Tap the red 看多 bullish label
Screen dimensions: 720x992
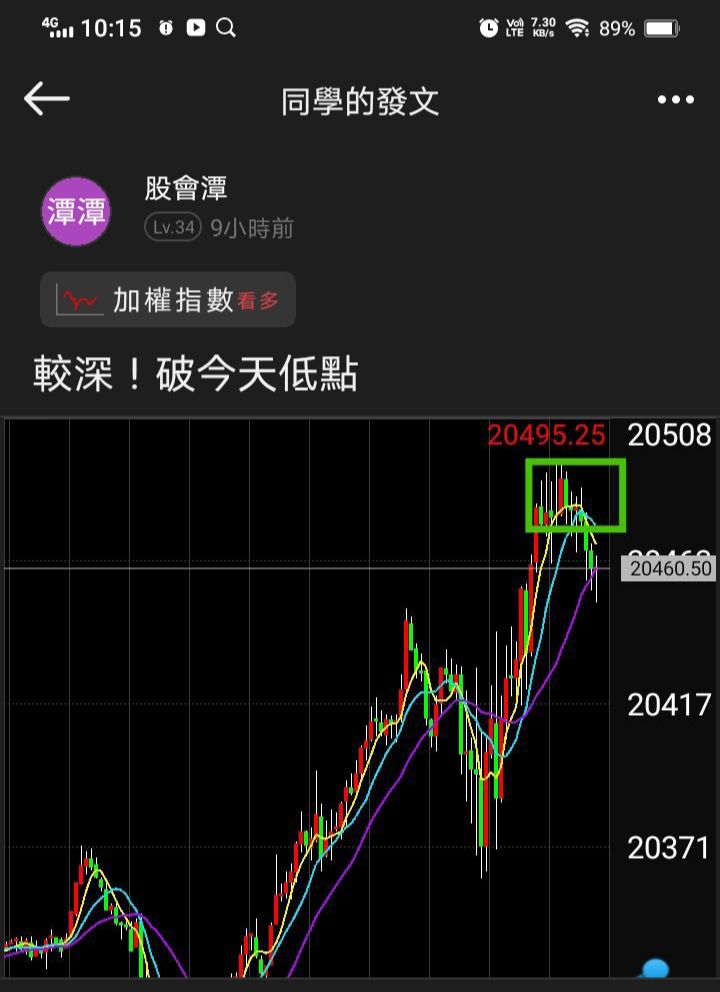[x=259, y=300]
